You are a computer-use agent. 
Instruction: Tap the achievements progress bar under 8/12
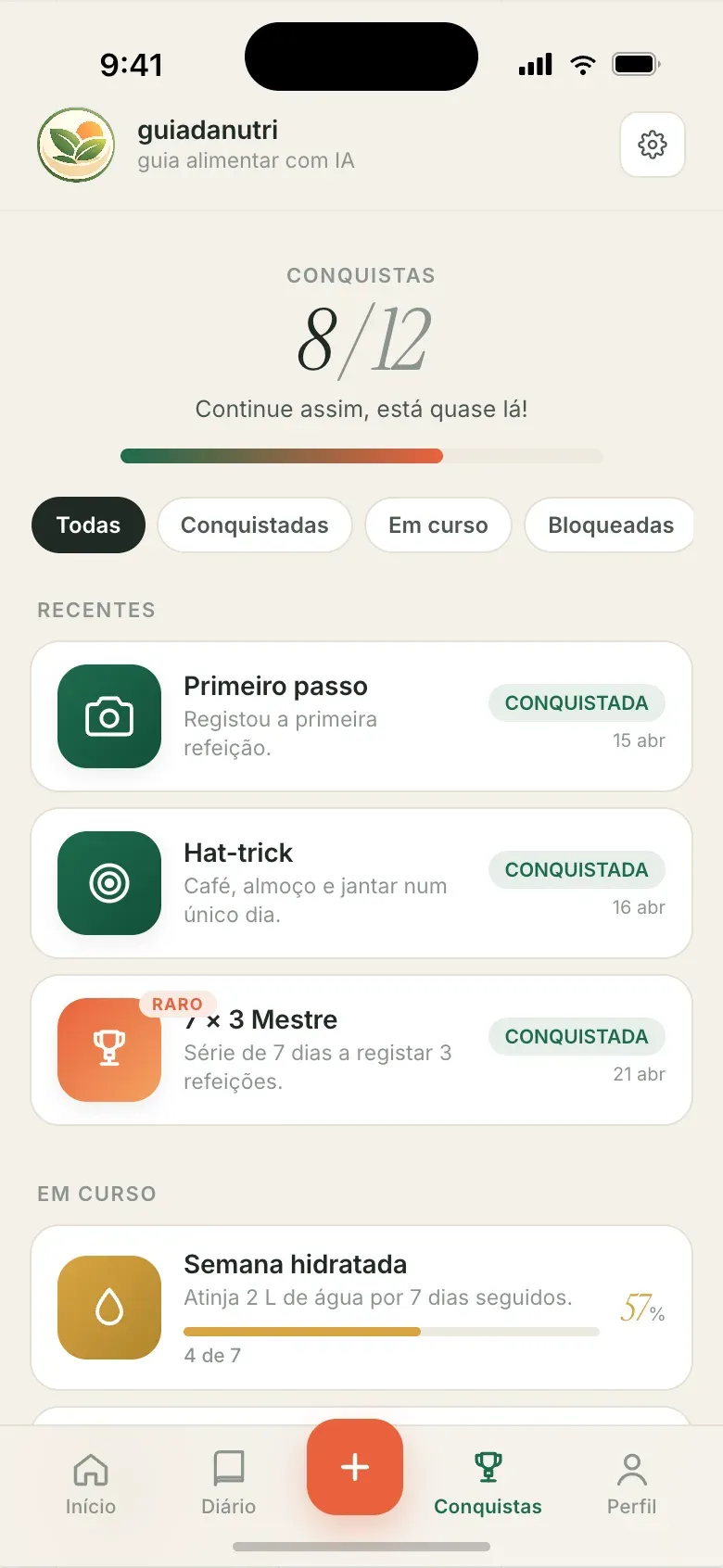tap(361, 455)
